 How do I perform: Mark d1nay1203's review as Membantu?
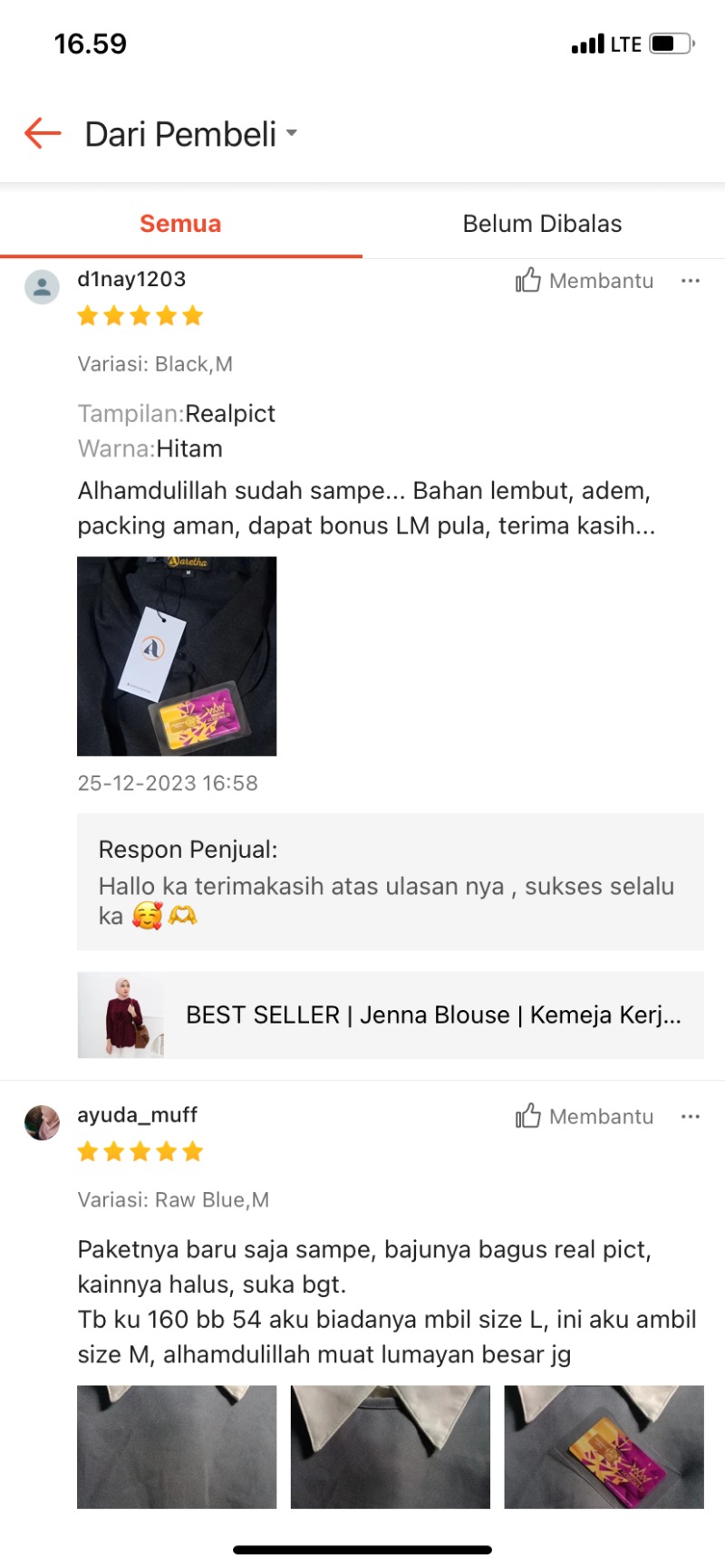coord(585,281)
